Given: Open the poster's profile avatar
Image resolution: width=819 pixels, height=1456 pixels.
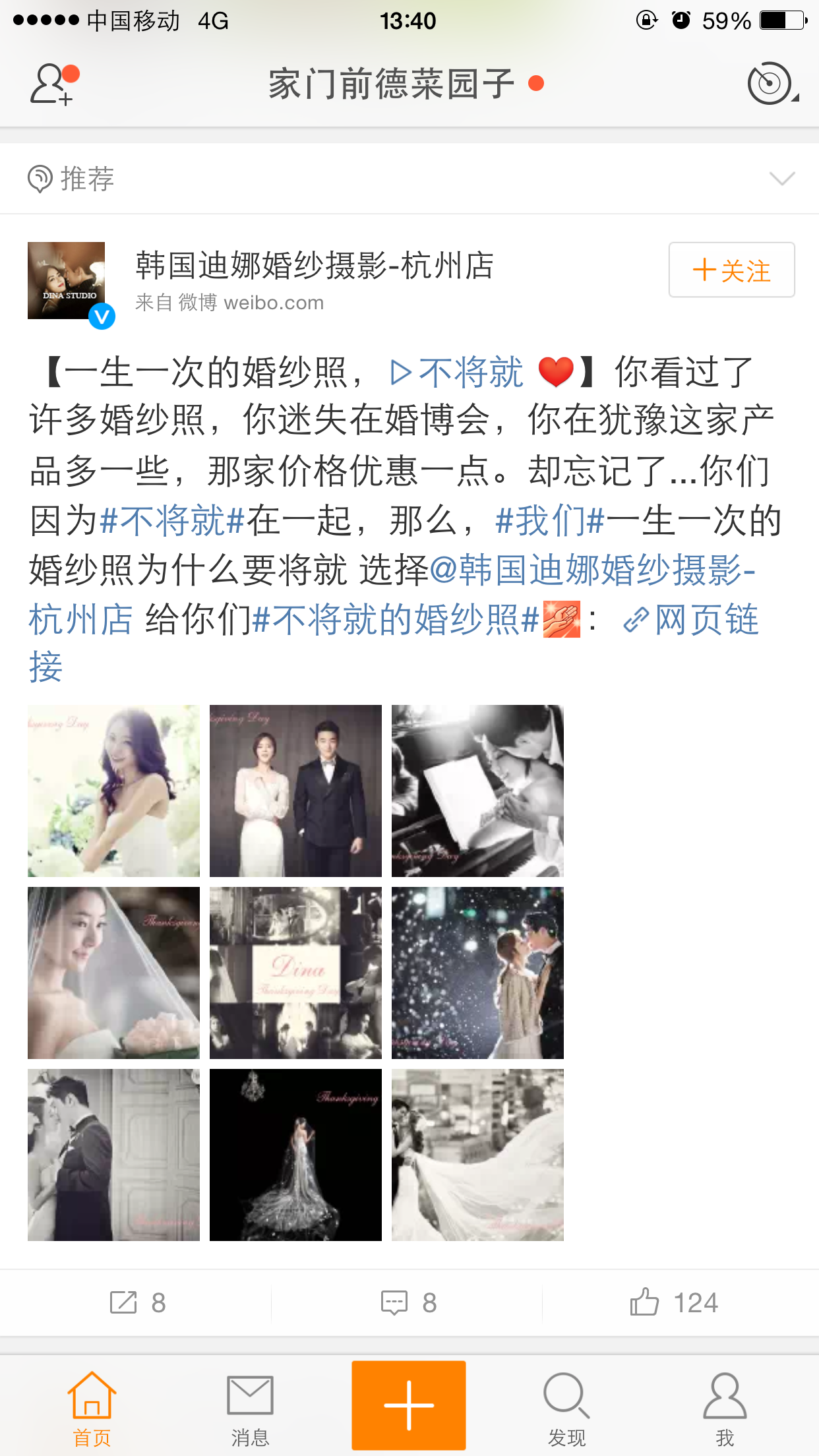Looking at the screenshot, I should tap(67, 282).
